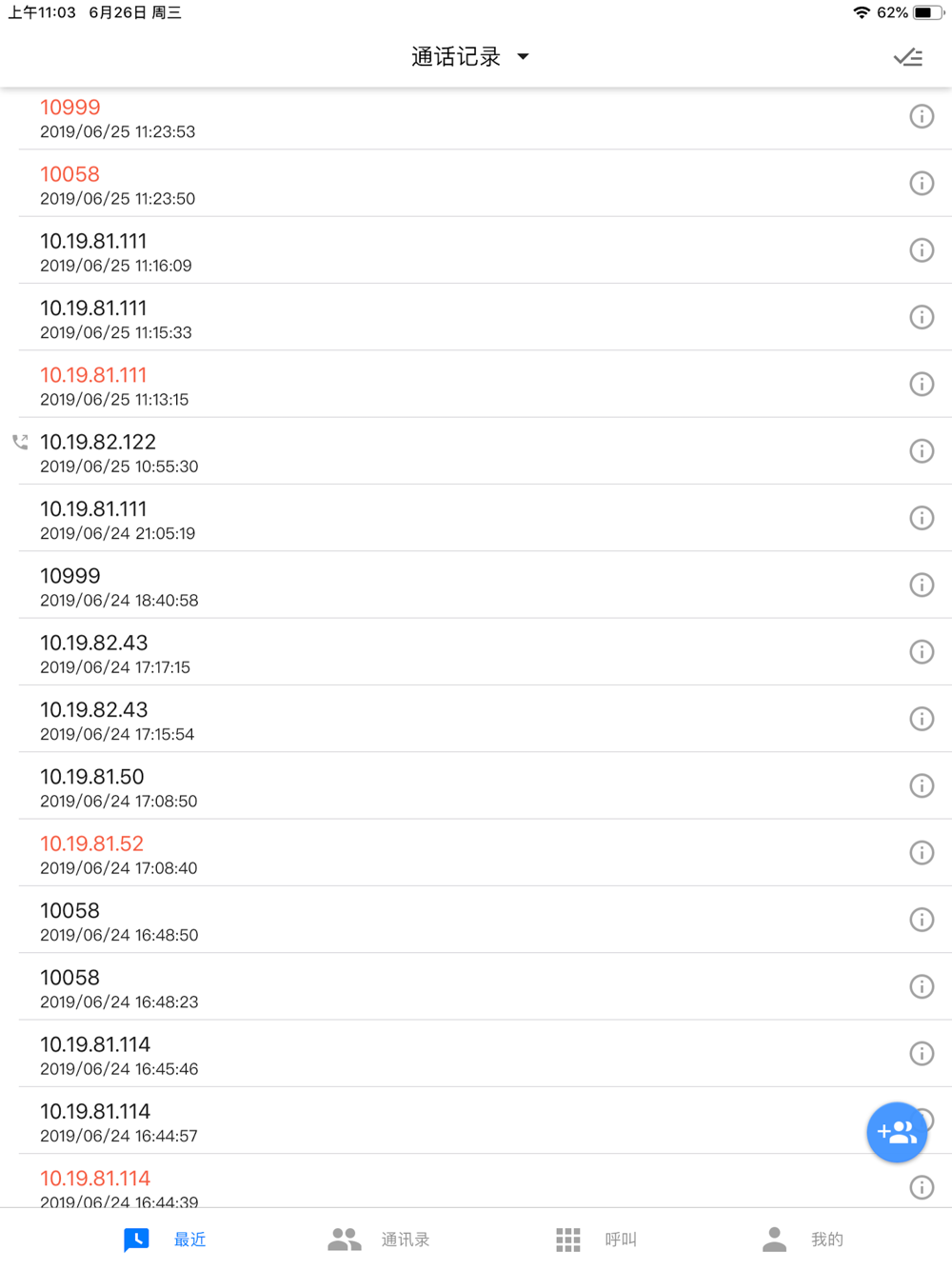Open the 我的 tab
The height and width of the screenshot is (1270, 952).
(x=803, y=1239)
